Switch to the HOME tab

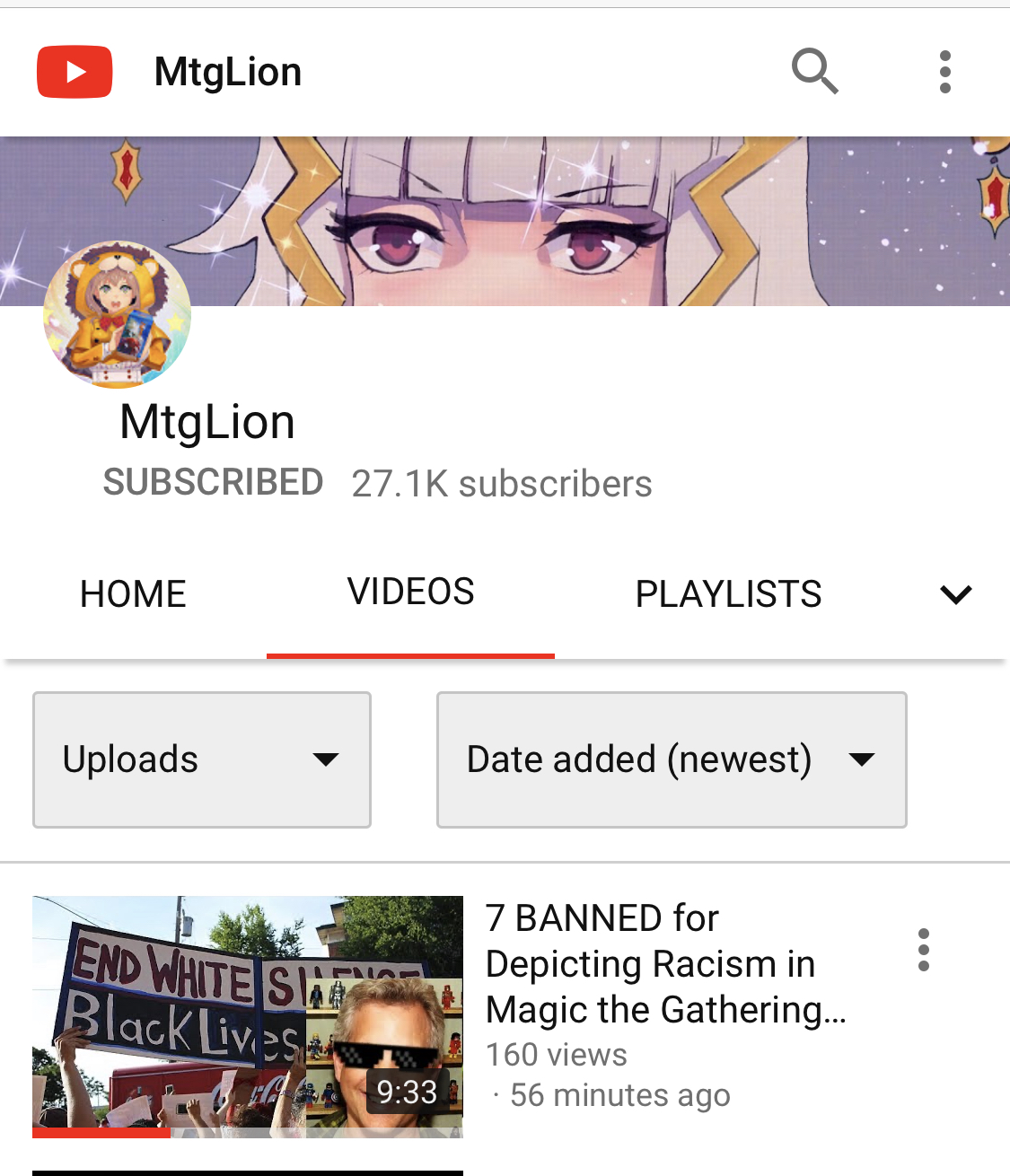coord(133,594)
